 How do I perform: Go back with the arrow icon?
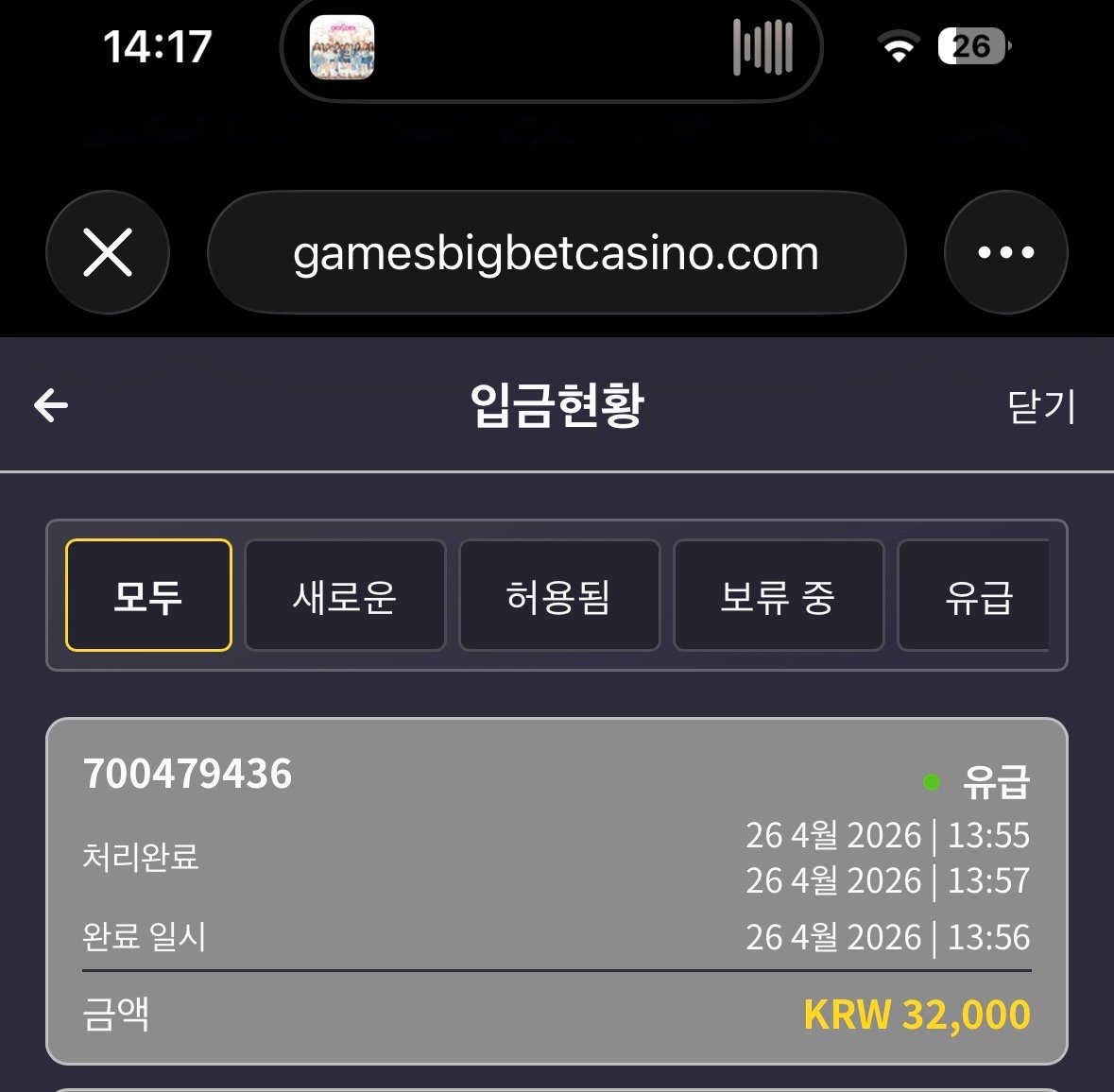coord(51,406)
